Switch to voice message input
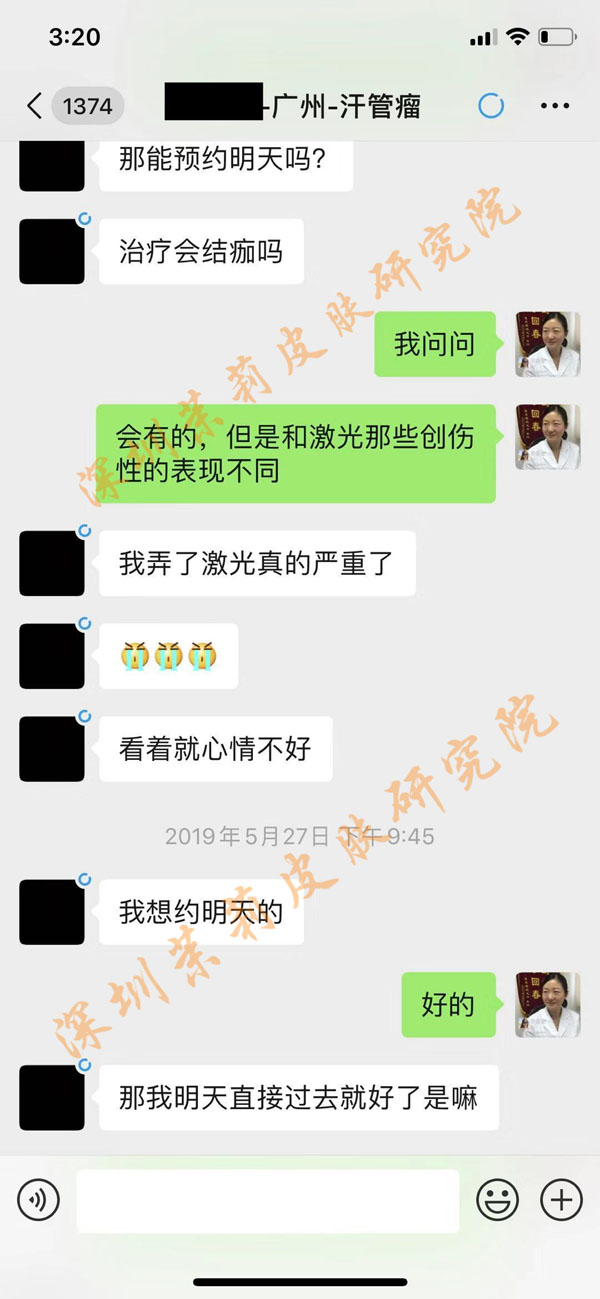 tap(39, 1199)
